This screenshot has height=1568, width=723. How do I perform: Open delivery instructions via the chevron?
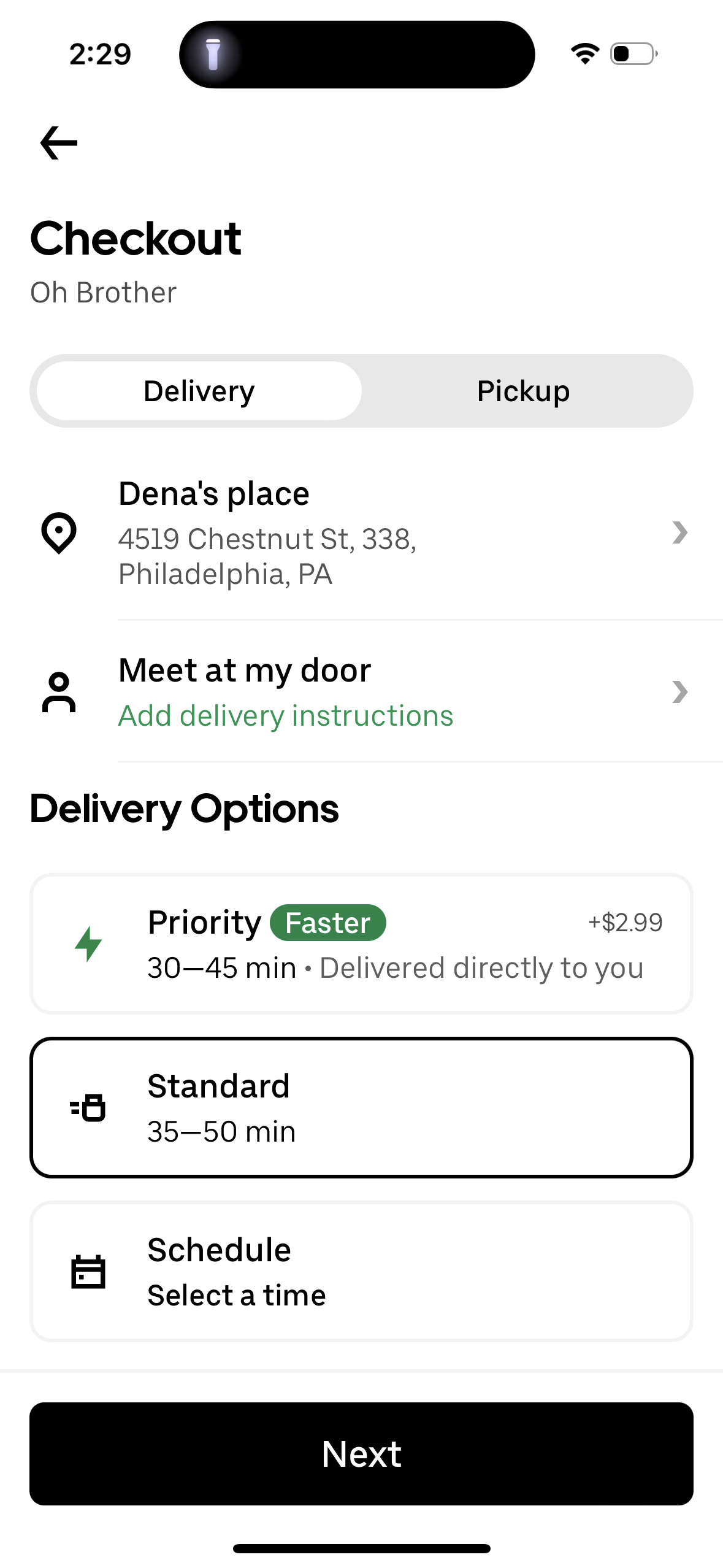(681, 692)
